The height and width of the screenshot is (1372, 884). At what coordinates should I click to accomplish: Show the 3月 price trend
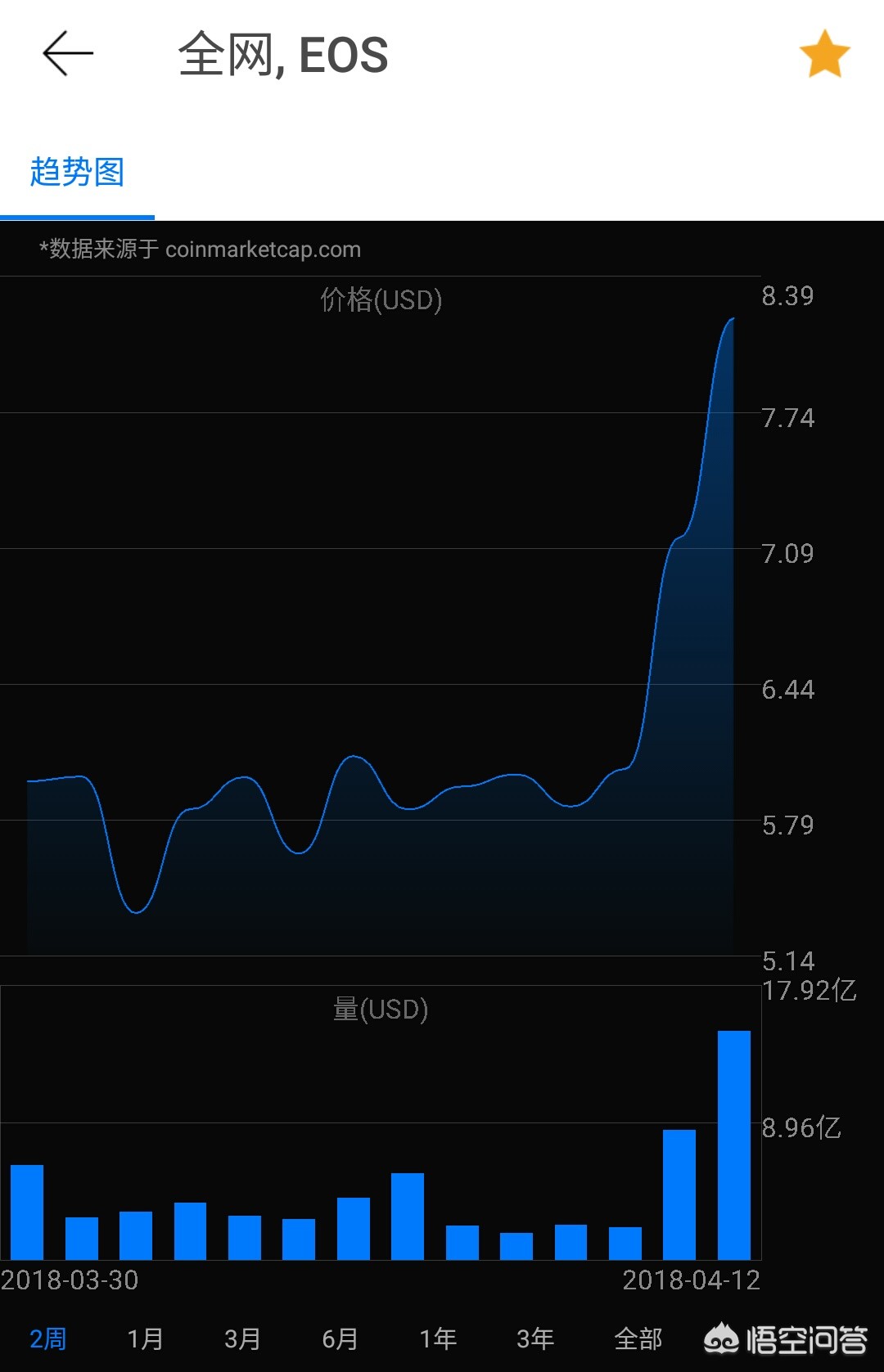(x=242, y=1338)
